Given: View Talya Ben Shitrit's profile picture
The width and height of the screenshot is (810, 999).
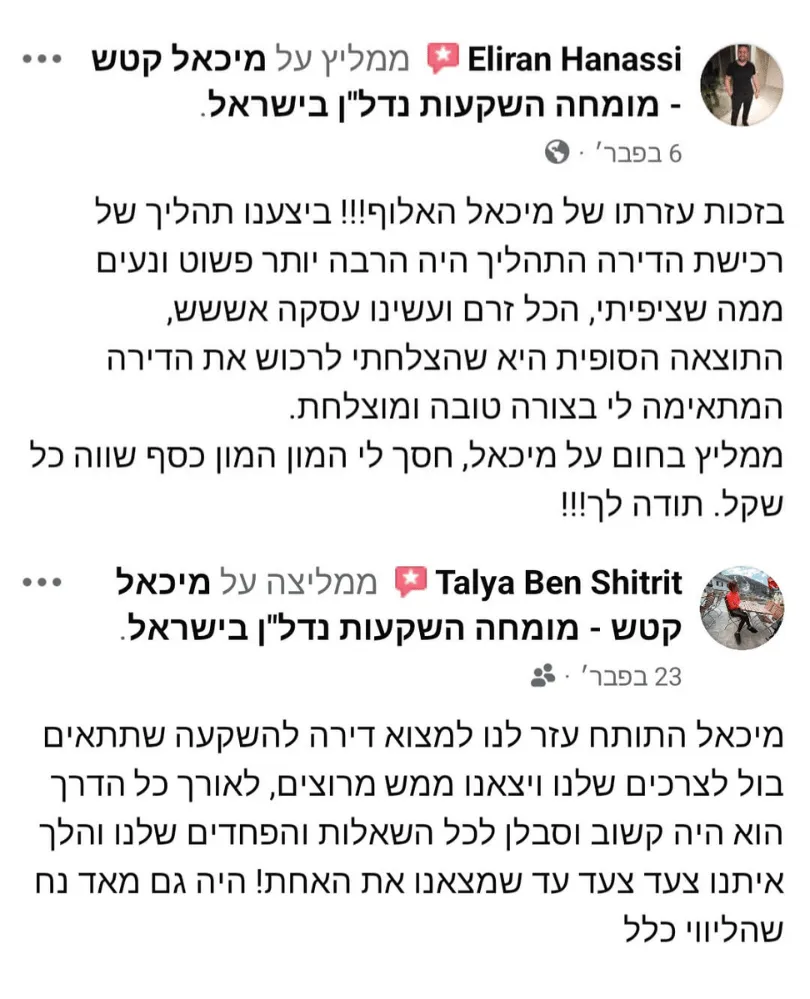Looking at the screenshot, I should click(741, 607).
